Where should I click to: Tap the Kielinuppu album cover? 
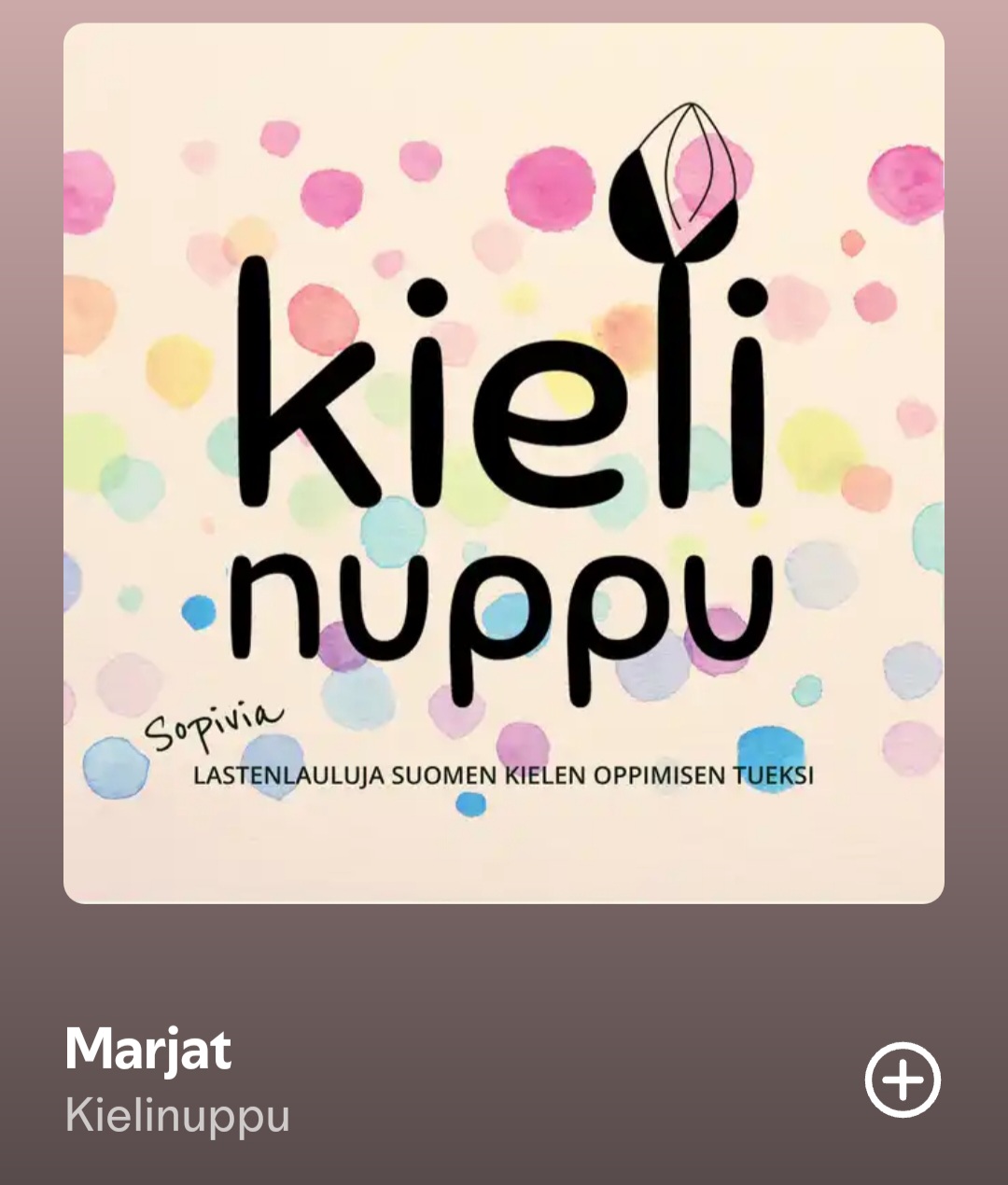[504, 464]
